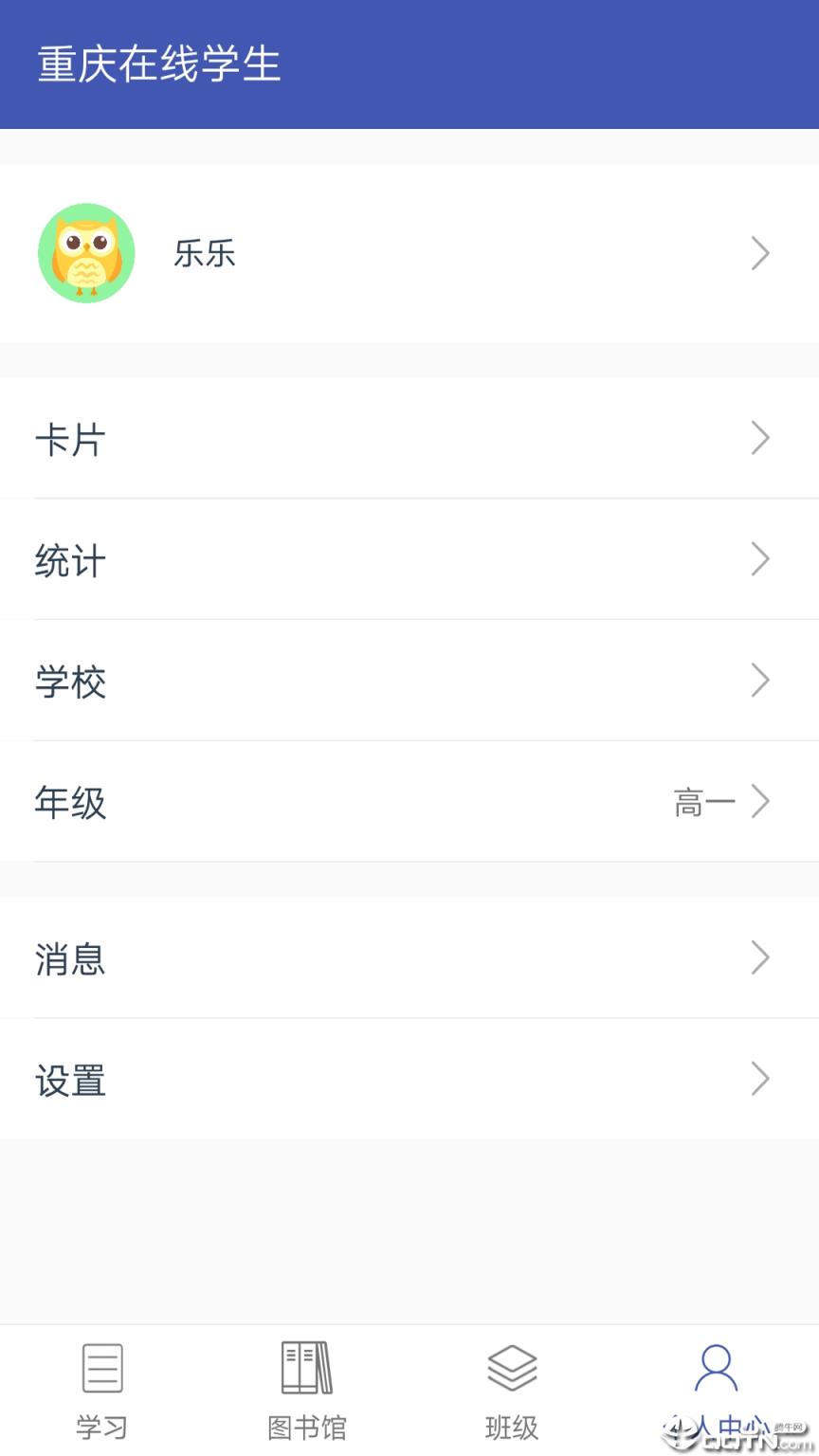Tap the app title 重庆在线学生

click(x=159, y=64)
